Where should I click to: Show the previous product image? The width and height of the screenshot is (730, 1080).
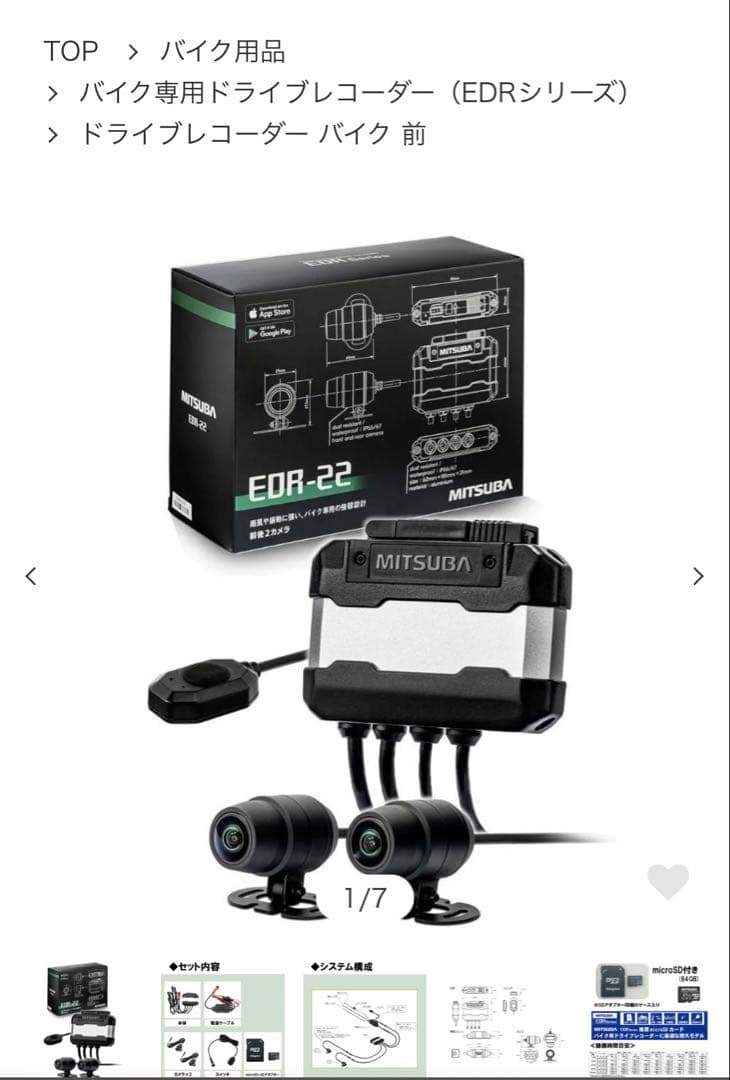(31, 576)
